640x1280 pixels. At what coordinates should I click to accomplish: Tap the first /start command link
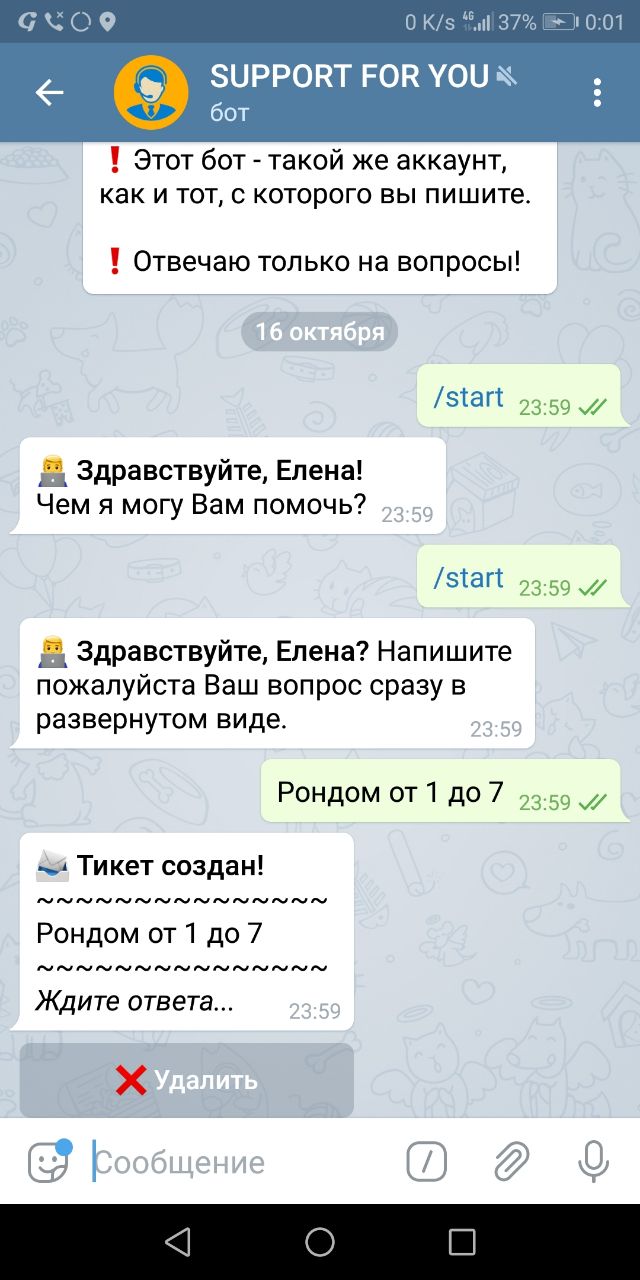(x=468, y=397)
